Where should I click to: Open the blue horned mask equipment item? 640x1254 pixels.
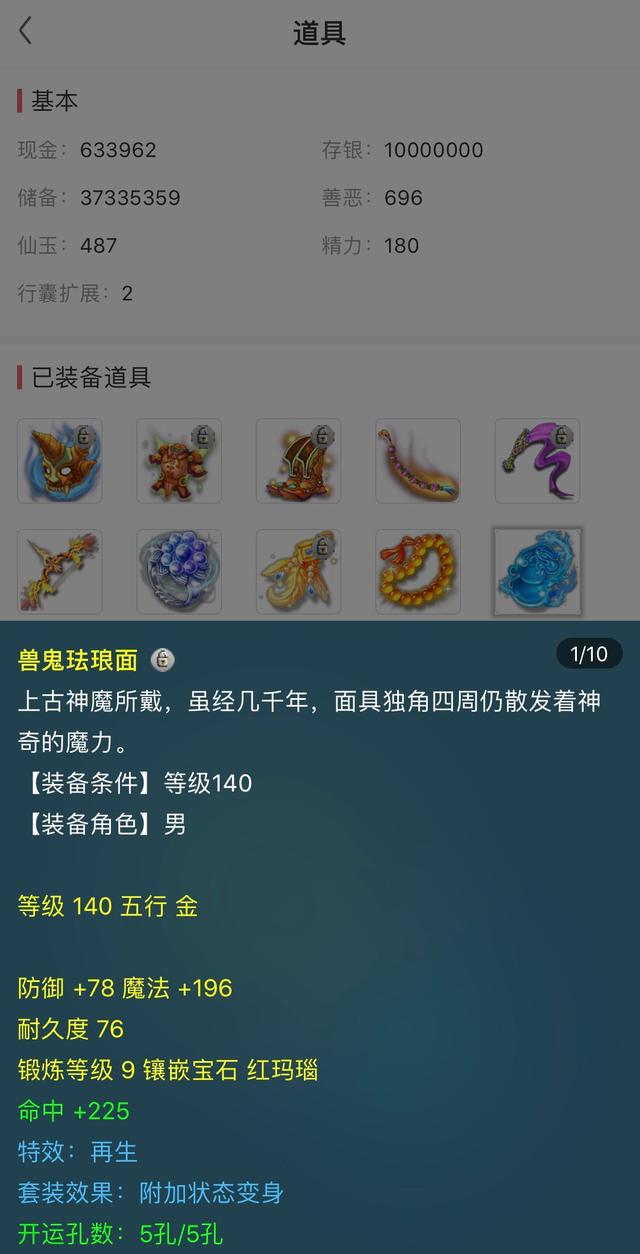pos(60,461)
